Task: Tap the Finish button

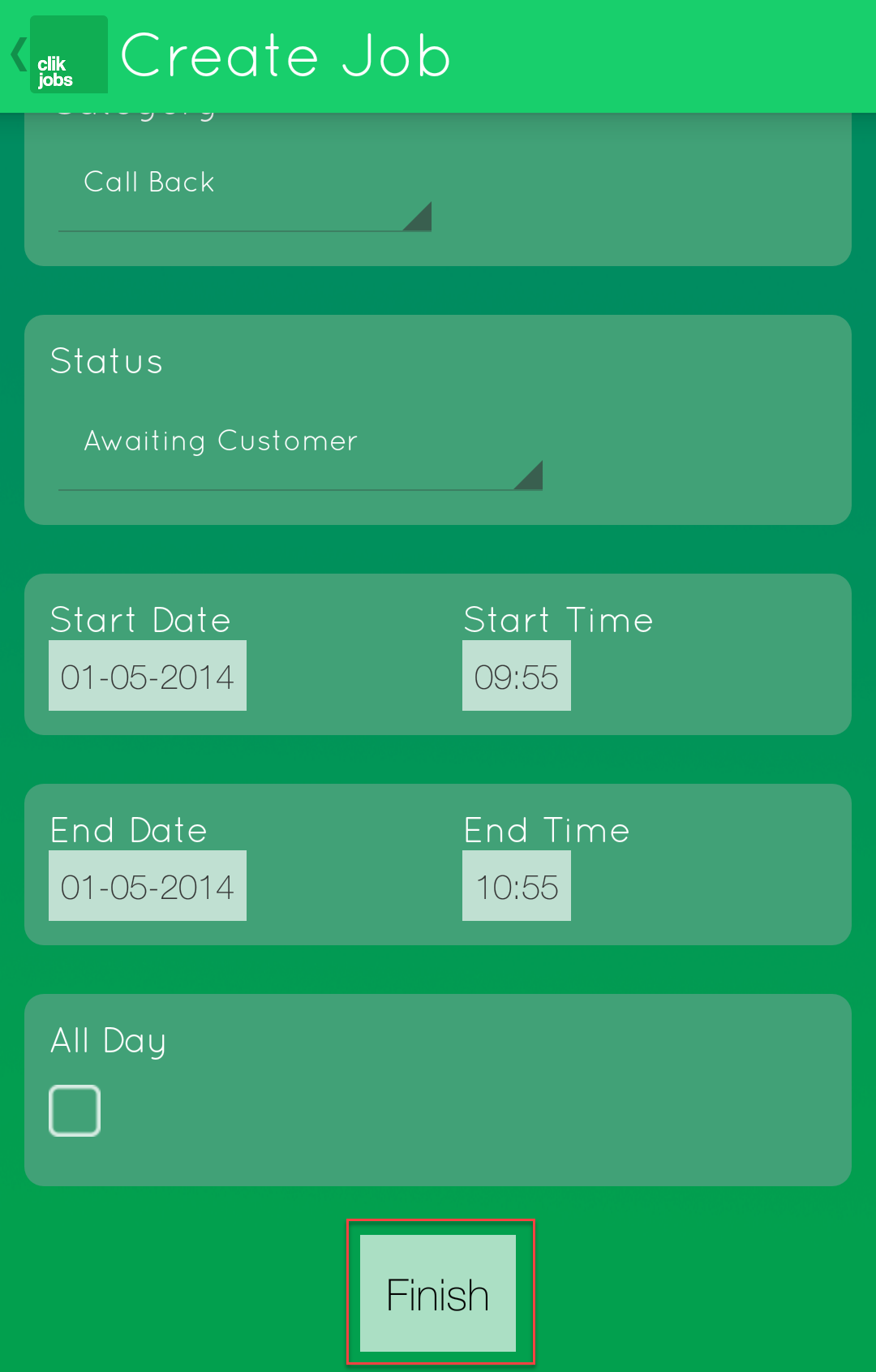Action: 438,1293
